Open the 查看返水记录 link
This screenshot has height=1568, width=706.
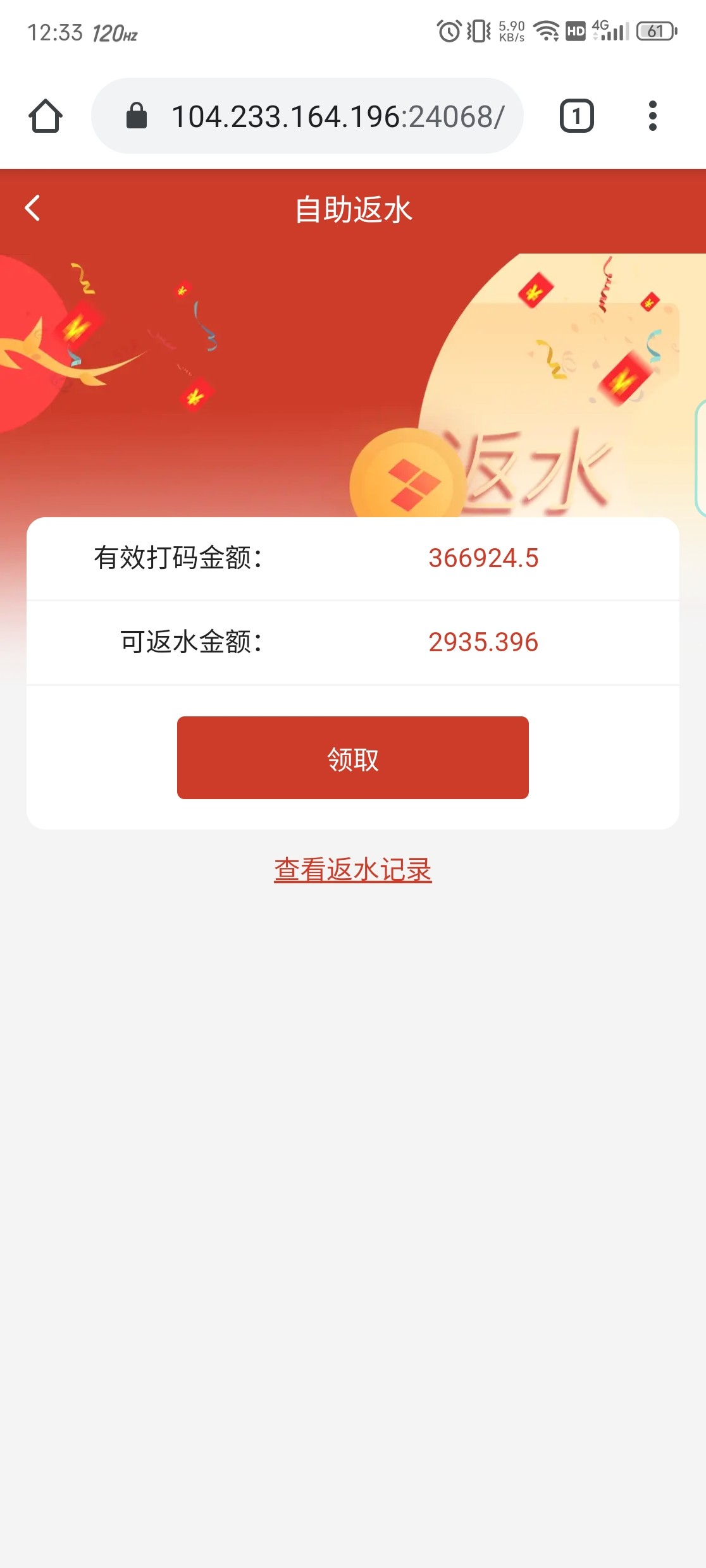coord(352,869)
